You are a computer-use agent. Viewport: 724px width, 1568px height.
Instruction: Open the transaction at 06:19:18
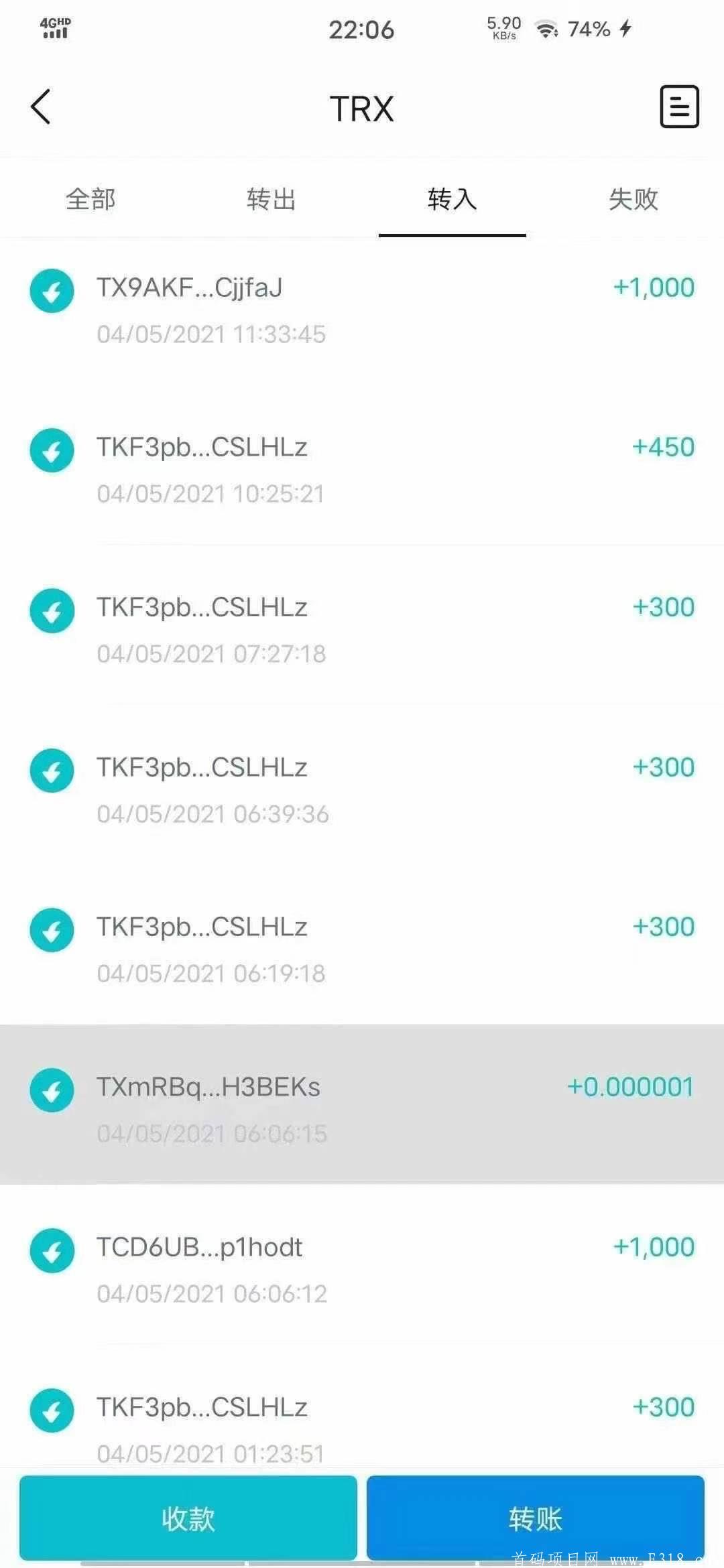click(x=362, y=950)
